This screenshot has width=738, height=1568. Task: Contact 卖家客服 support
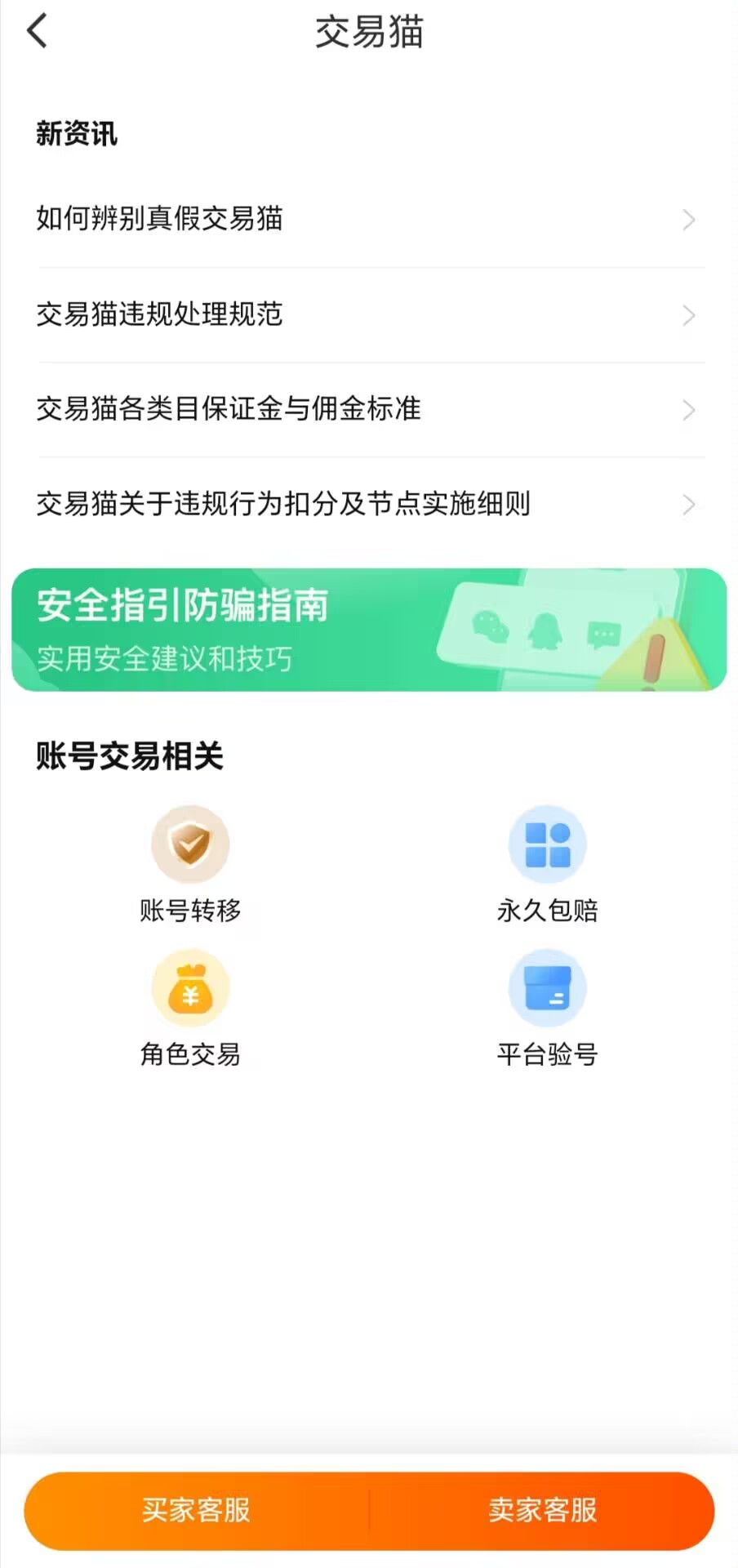click(542, 1510)
